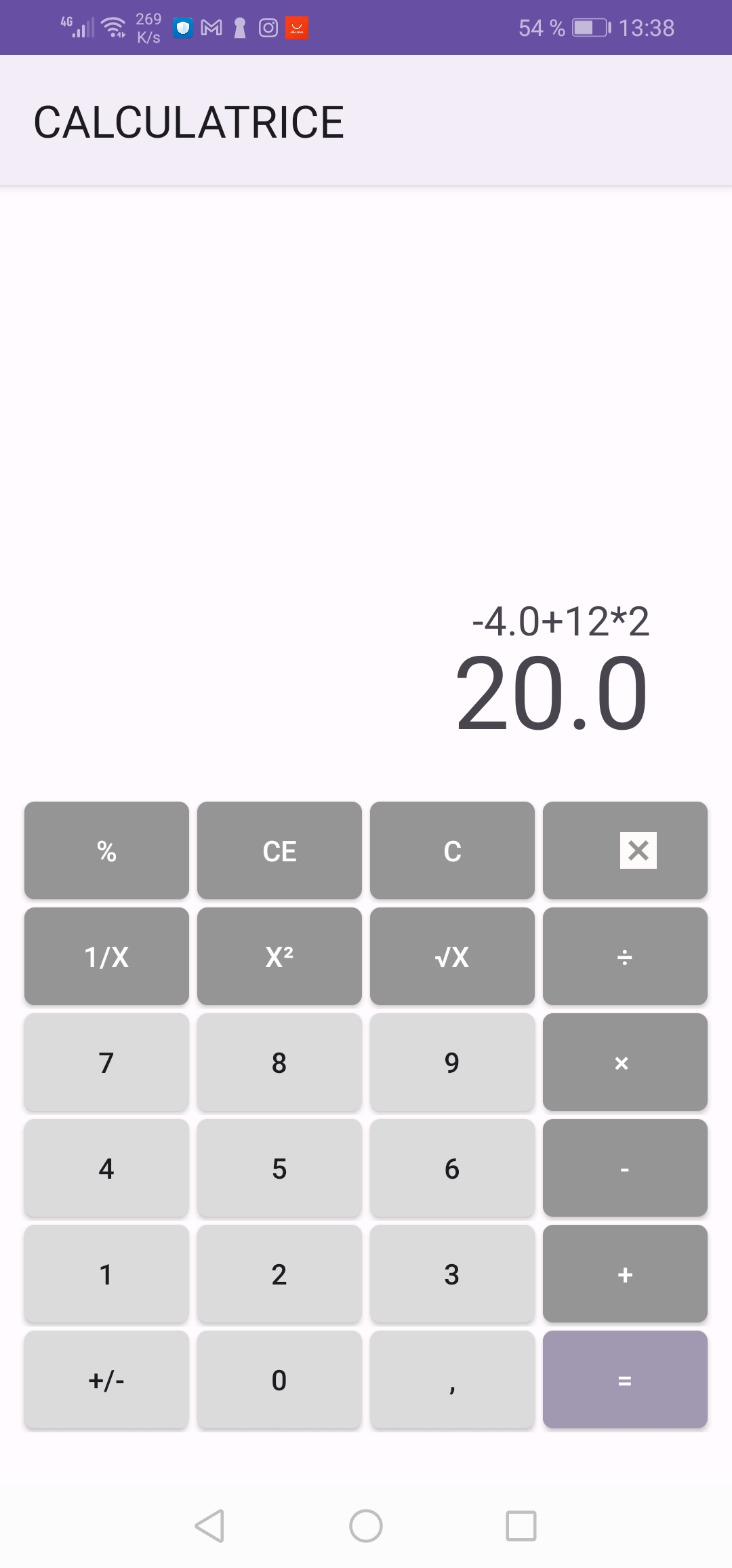Screen dimensions: 732x1568
Task: Clear everything with the C key
Action: (451, 851)
